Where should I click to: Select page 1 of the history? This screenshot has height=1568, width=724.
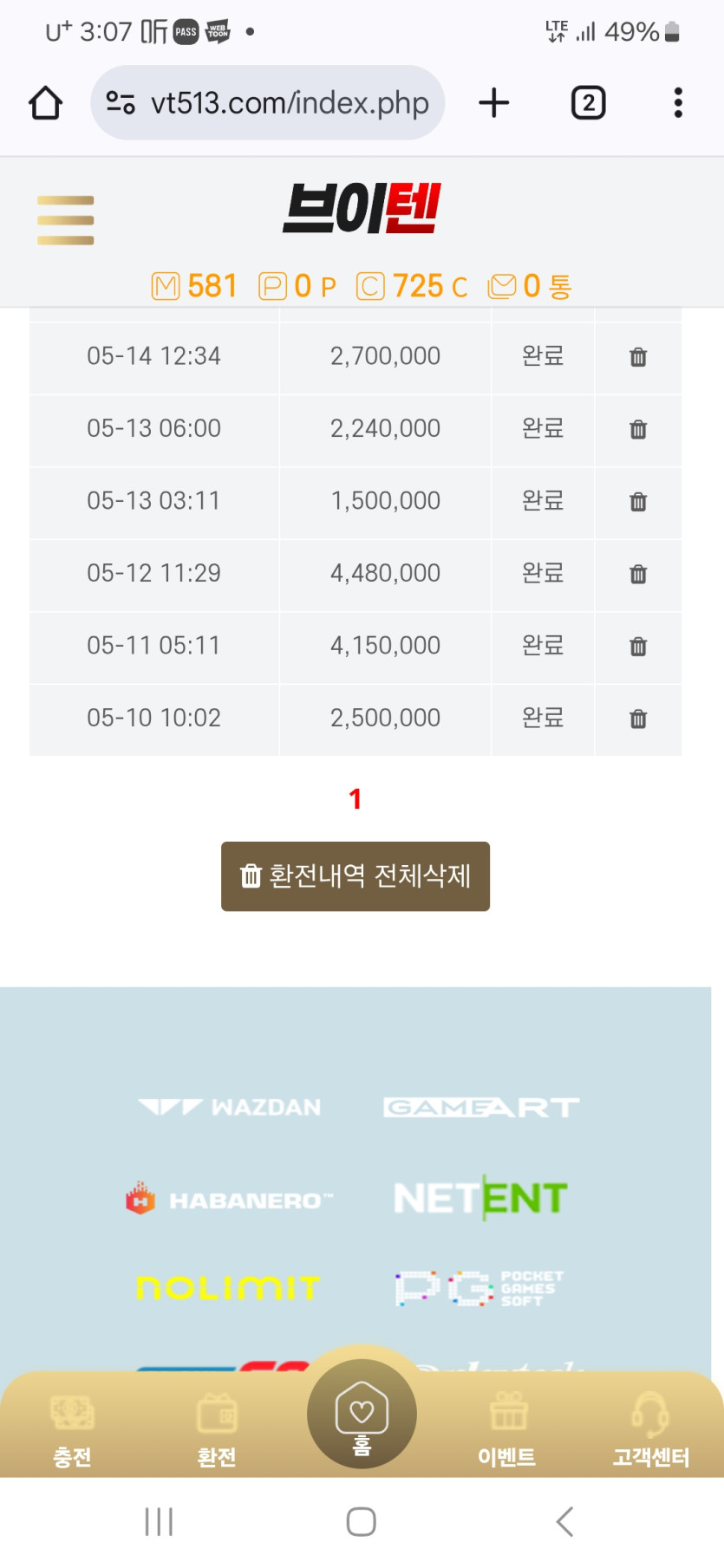[355, 799]
